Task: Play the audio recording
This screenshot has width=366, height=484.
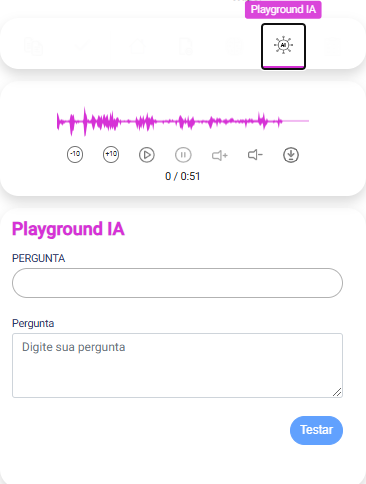Action: 147,155
